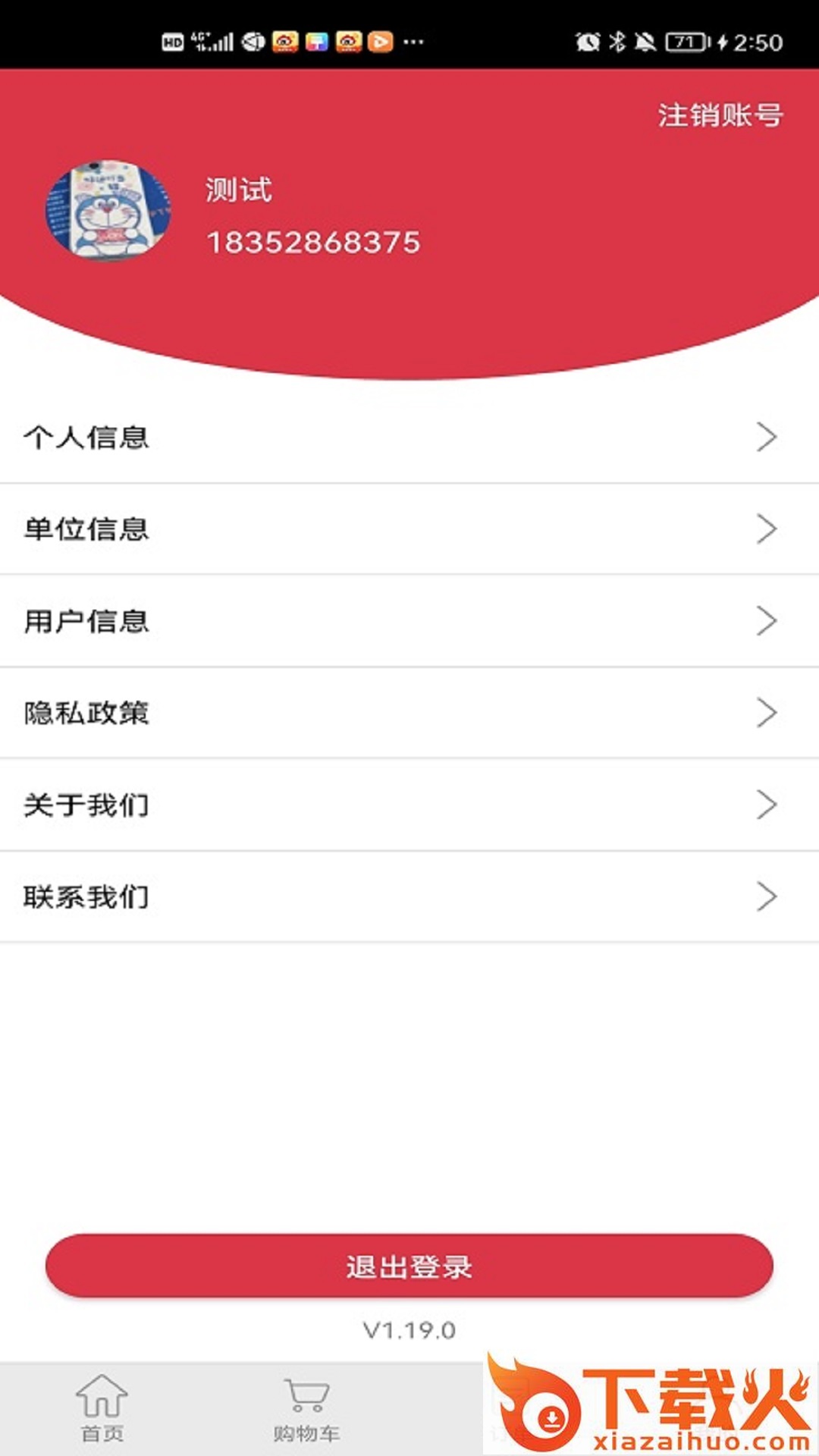Log out with 退出登录 button
The image size is (819, 1456).
[409, 1266]
